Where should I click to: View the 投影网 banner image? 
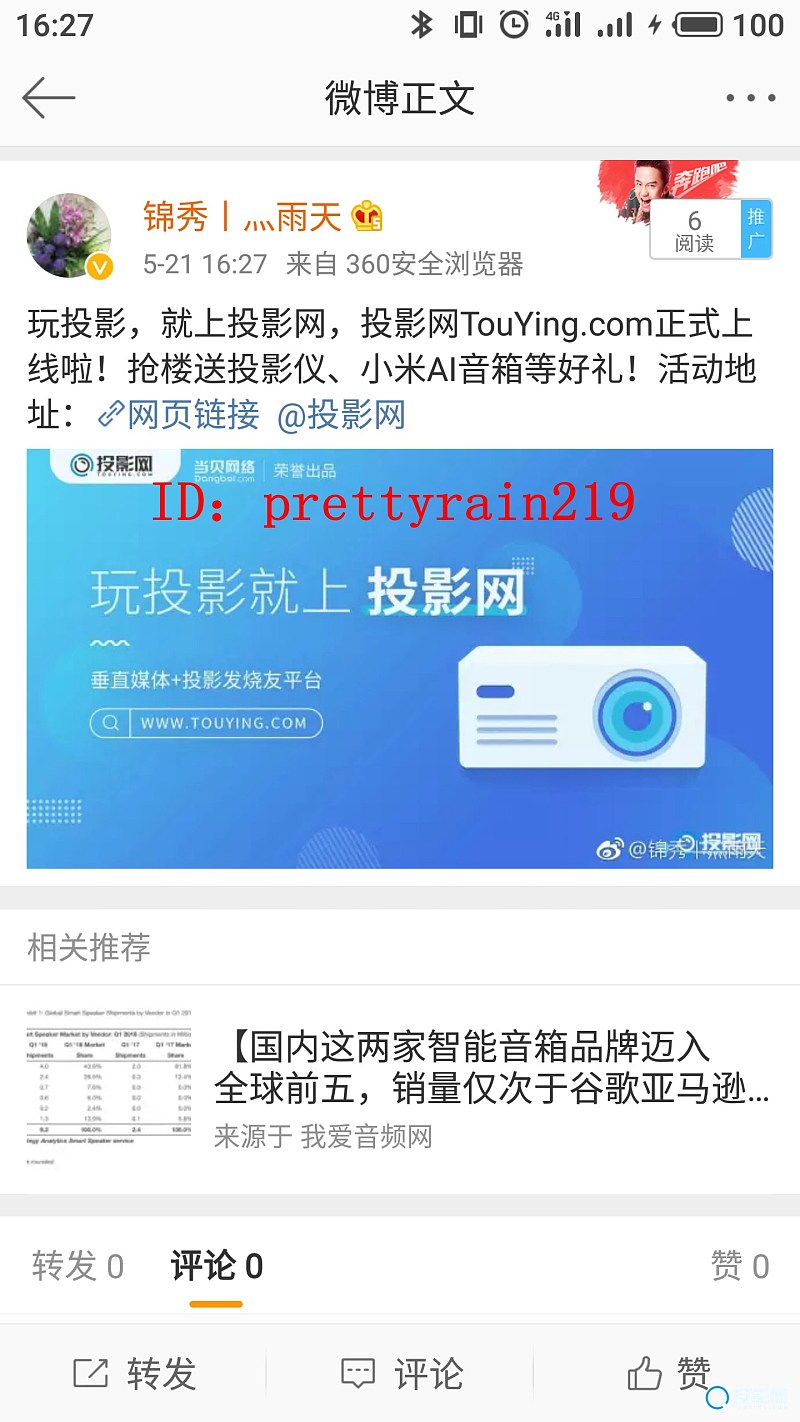pos(400,658)
